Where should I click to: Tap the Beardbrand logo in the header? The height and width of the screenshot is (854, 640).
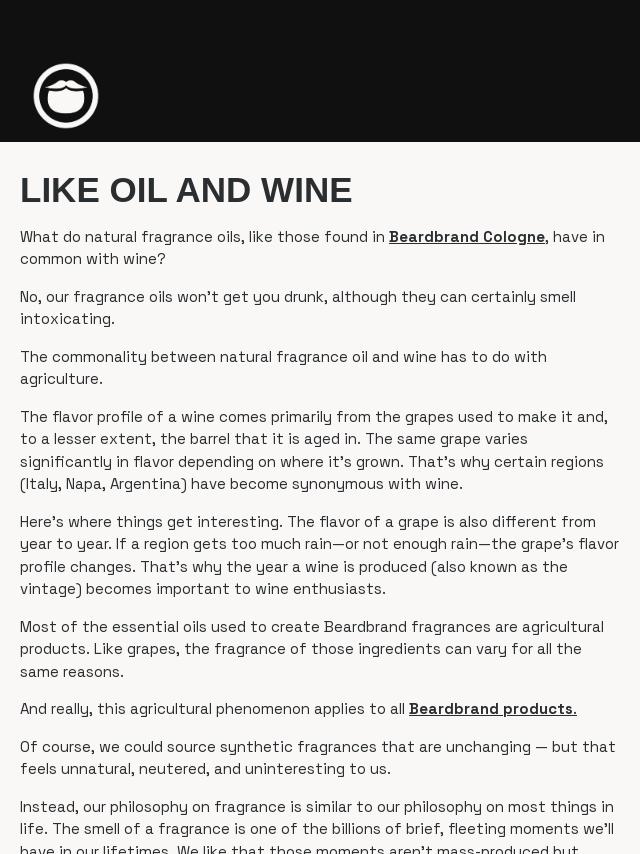[x=66, y=96]
